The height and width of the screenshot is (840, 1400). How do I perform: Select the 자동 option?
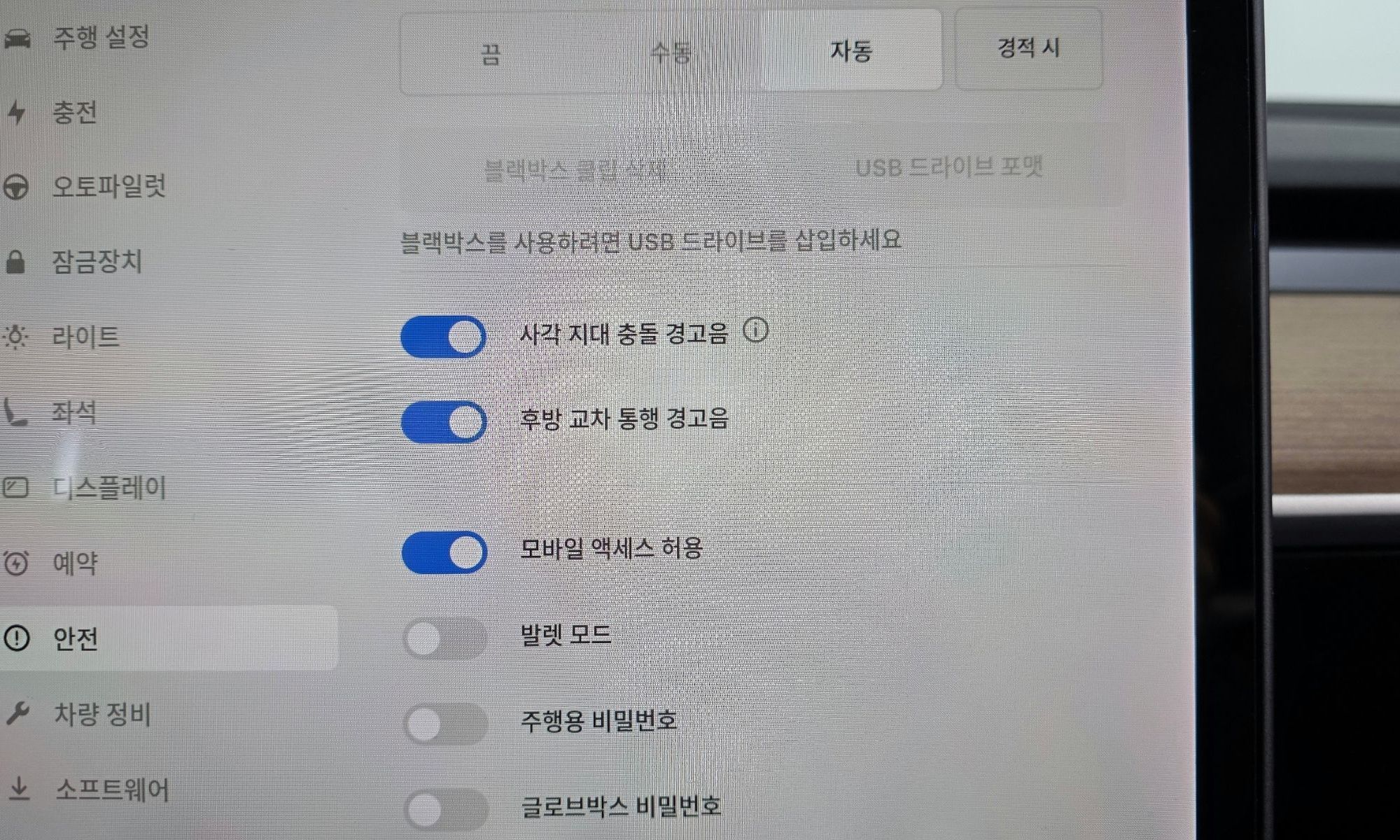tap(850, 51)
